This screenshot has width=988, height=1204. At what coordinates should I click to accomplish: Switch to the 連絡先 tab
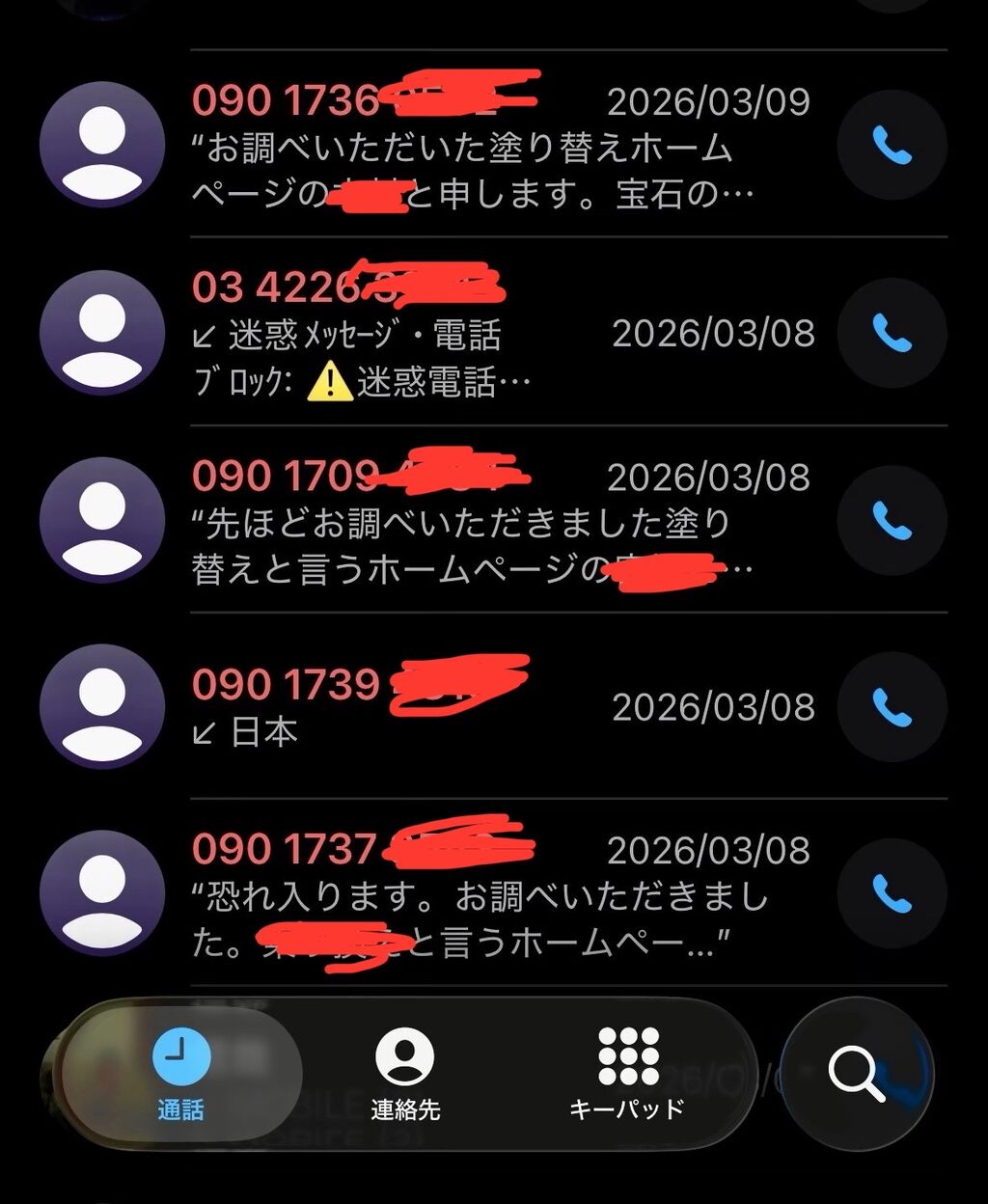coord(405,1075)
